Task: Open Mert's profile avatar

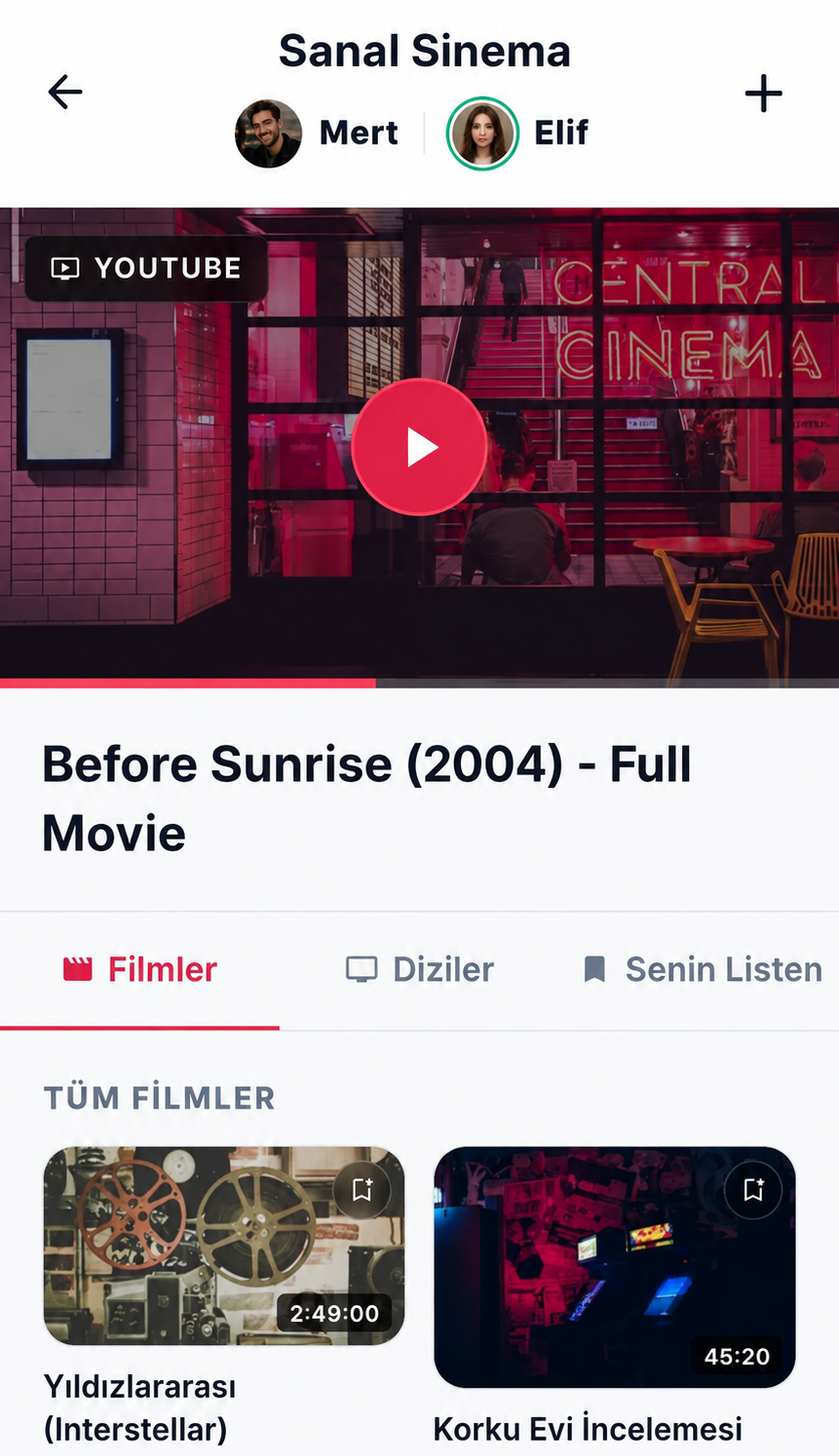Action: pos(268,133)
